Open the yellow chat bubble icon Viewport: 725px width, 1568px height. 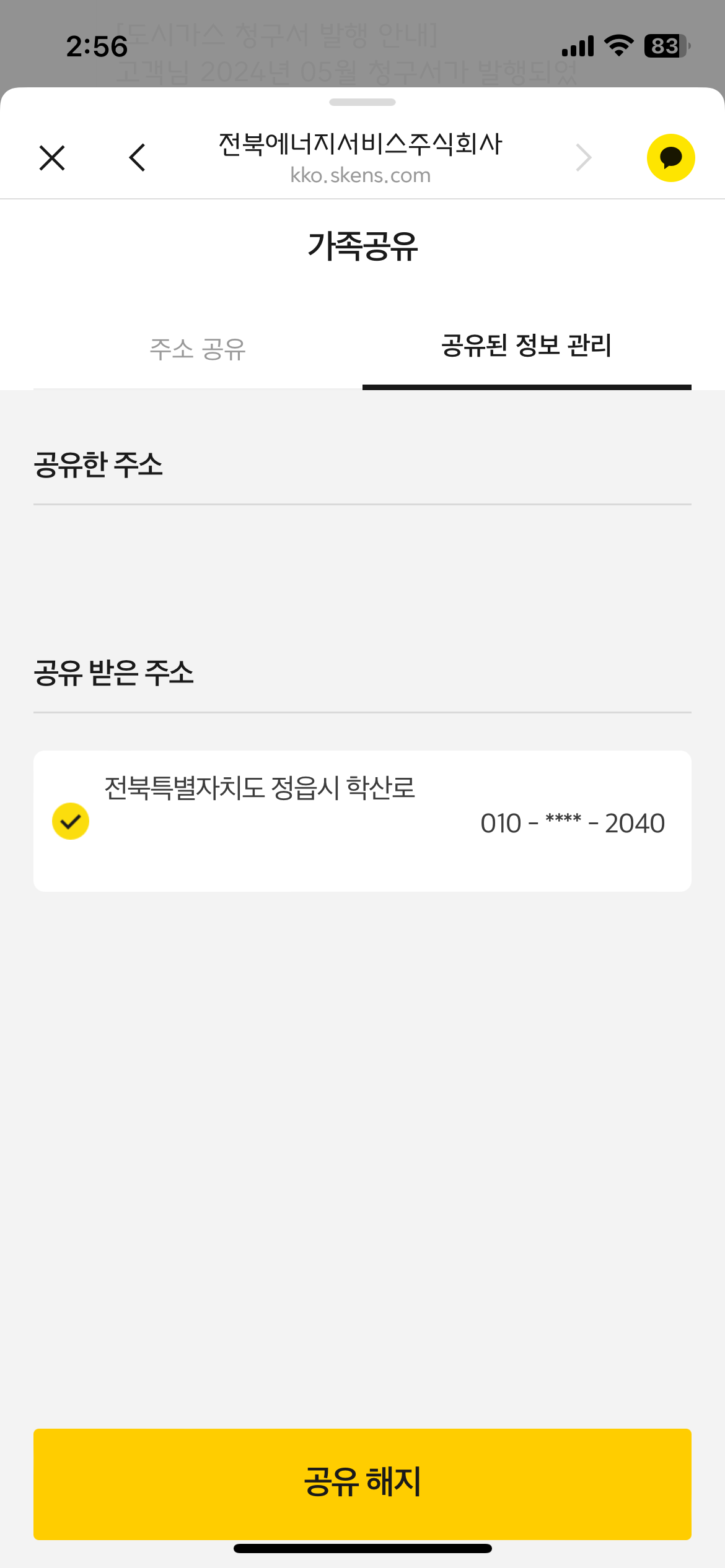pos(670,158)
